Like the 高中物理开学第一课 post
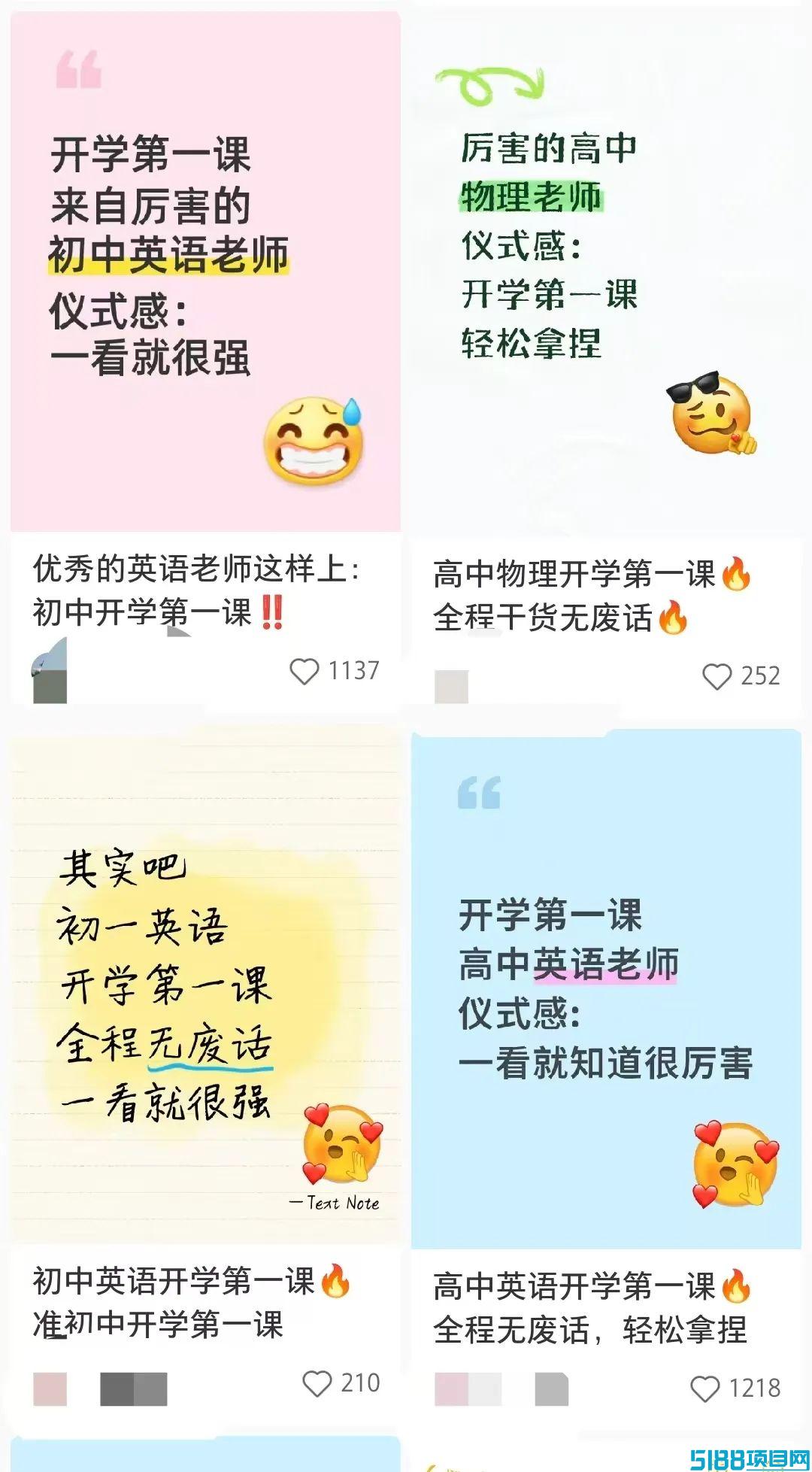812x1472 pixels. point(717,676)
